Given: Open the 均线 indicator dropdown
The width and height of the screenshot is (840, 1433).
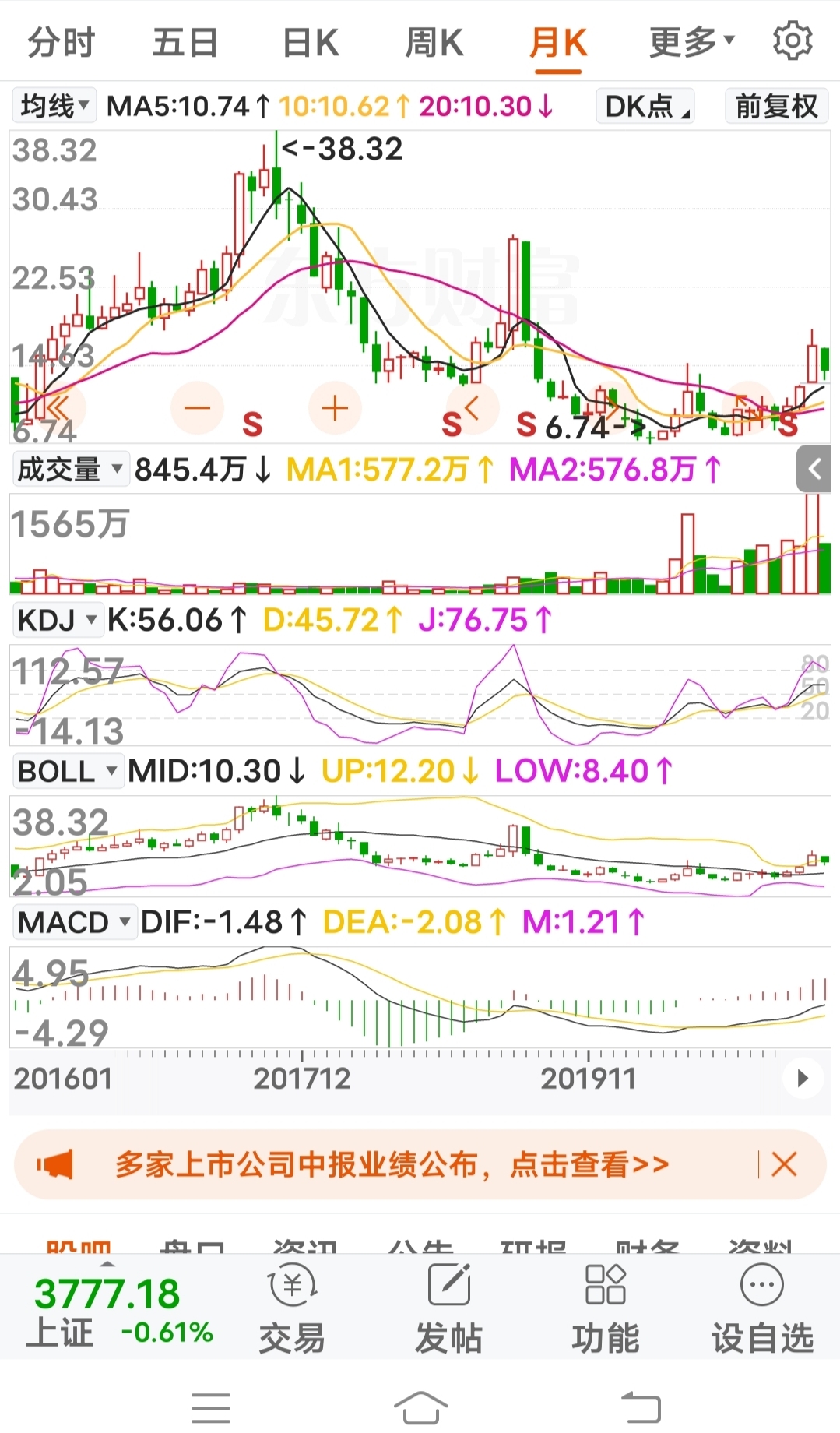Looking at the screenshot, I should [54, 105].
